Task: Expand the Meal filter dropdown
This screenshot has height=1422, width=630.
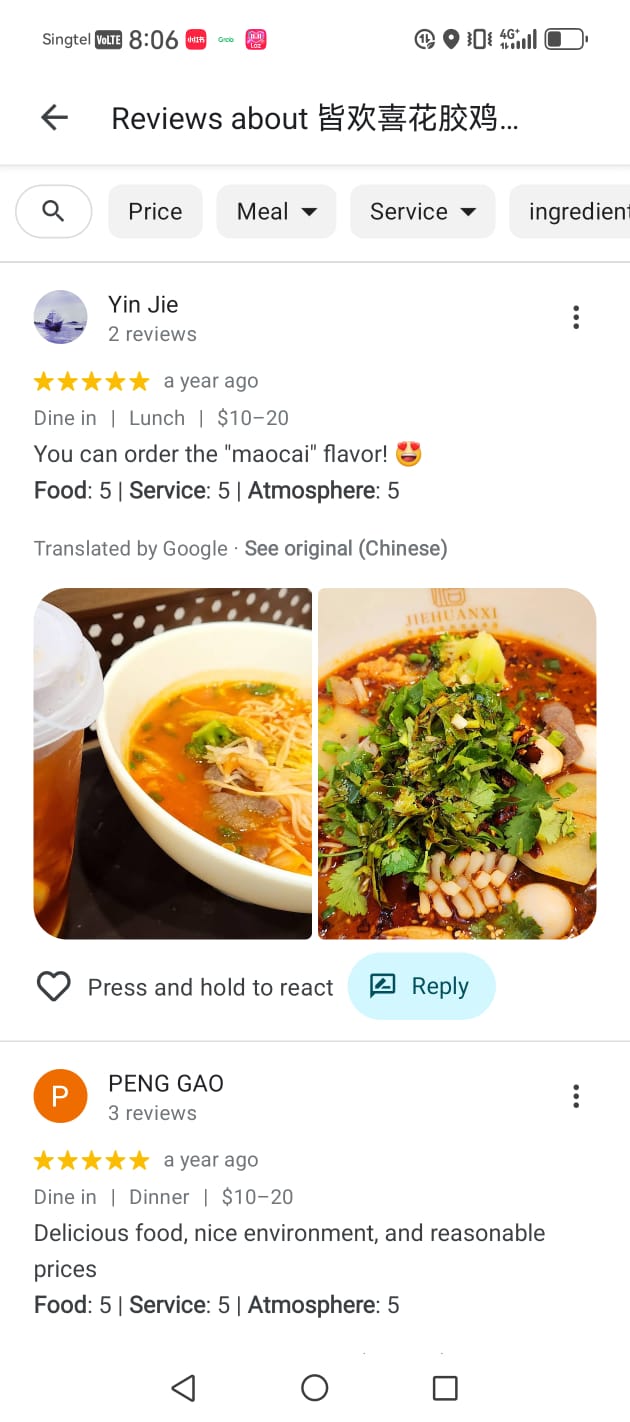Action: click(x=276, y=211)
